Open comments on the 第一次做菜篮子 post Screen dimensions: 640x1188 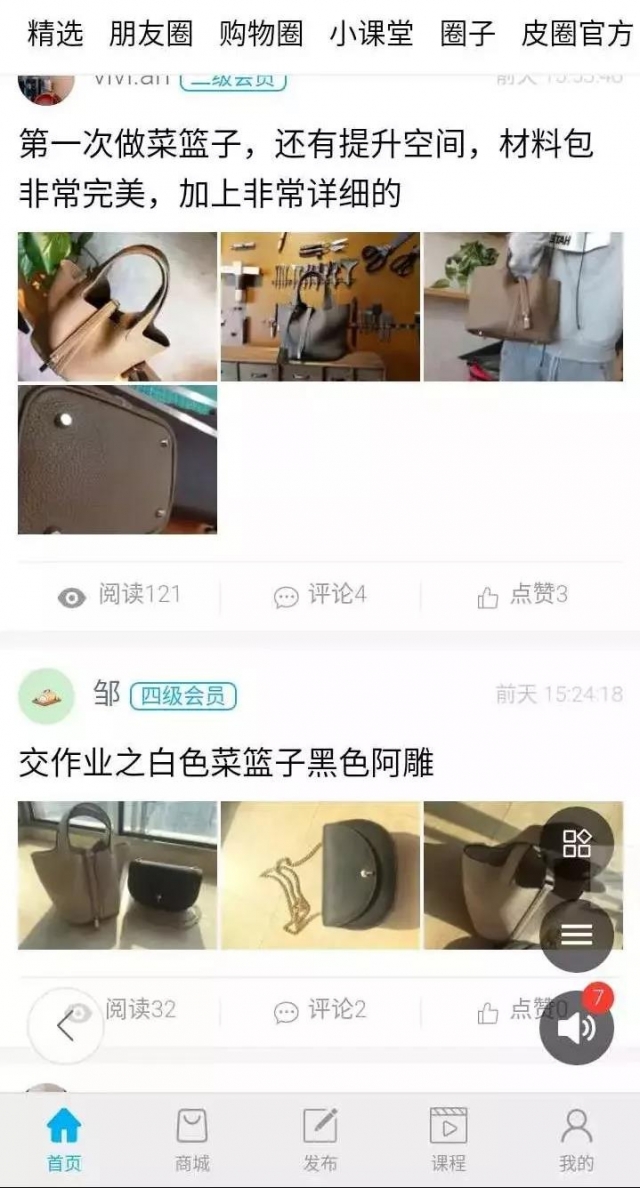pyautogui.click(x=320, y=595)
